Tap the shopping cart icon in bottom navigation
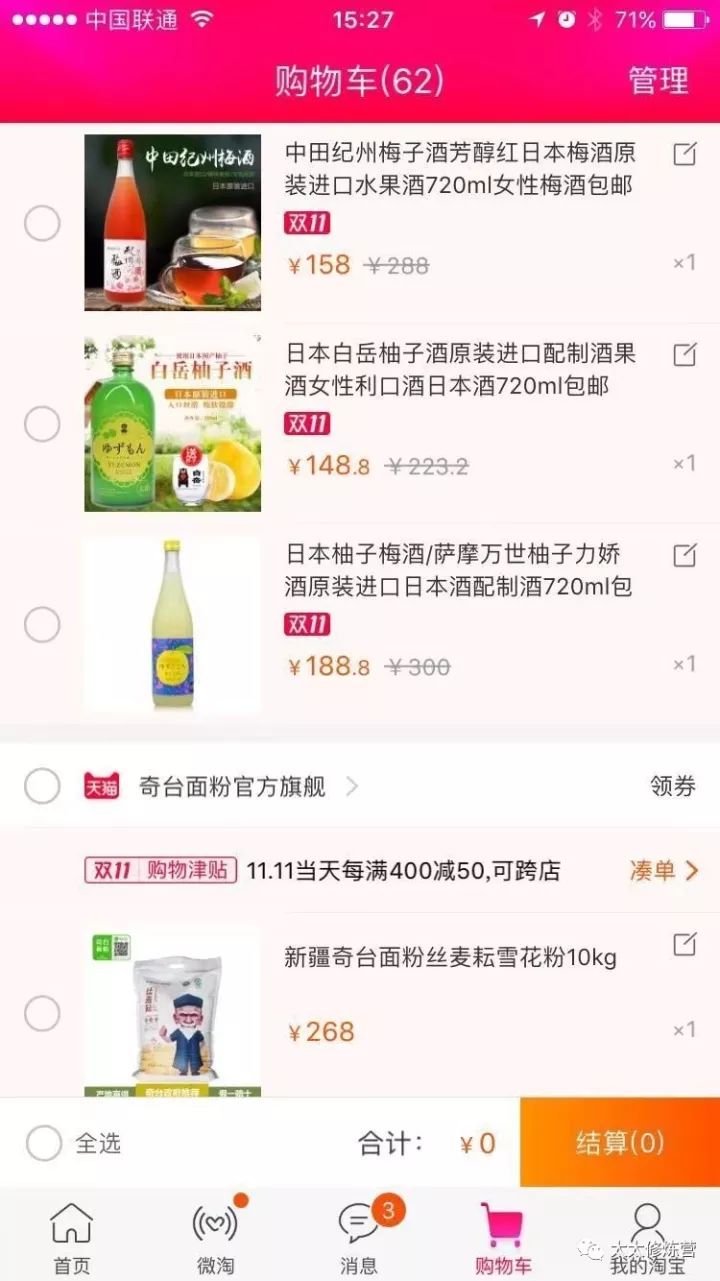Viewport: 720px width, 1281px height. coord(504,1222)
